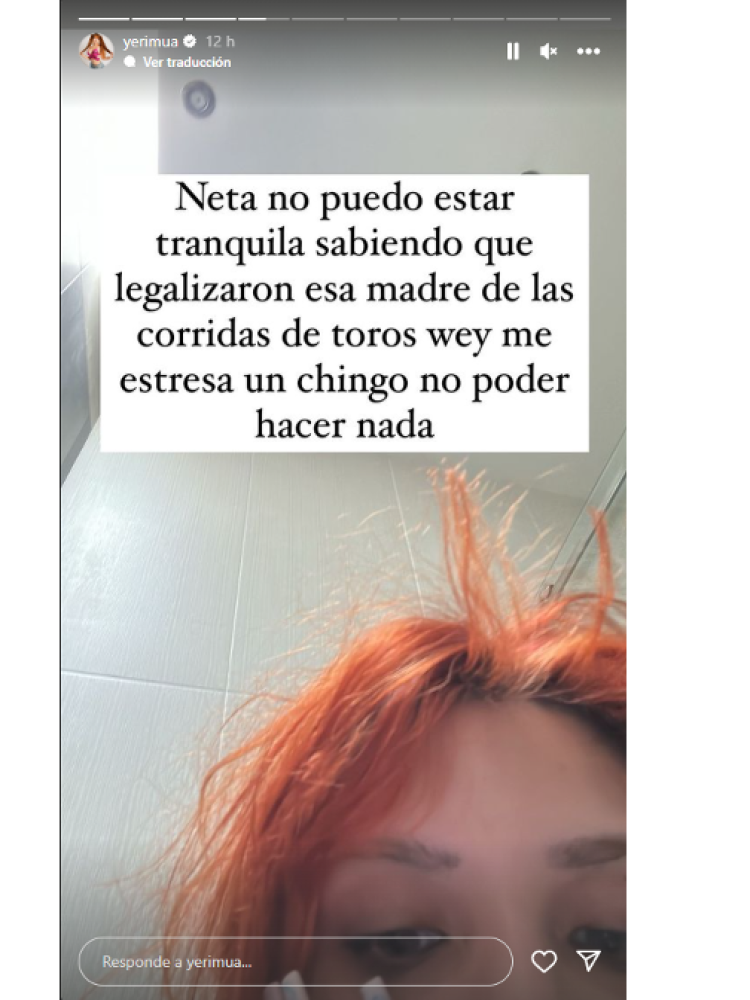Open the yerimua username link
The width and height of the screenshot is (750, 1000).
149,42
